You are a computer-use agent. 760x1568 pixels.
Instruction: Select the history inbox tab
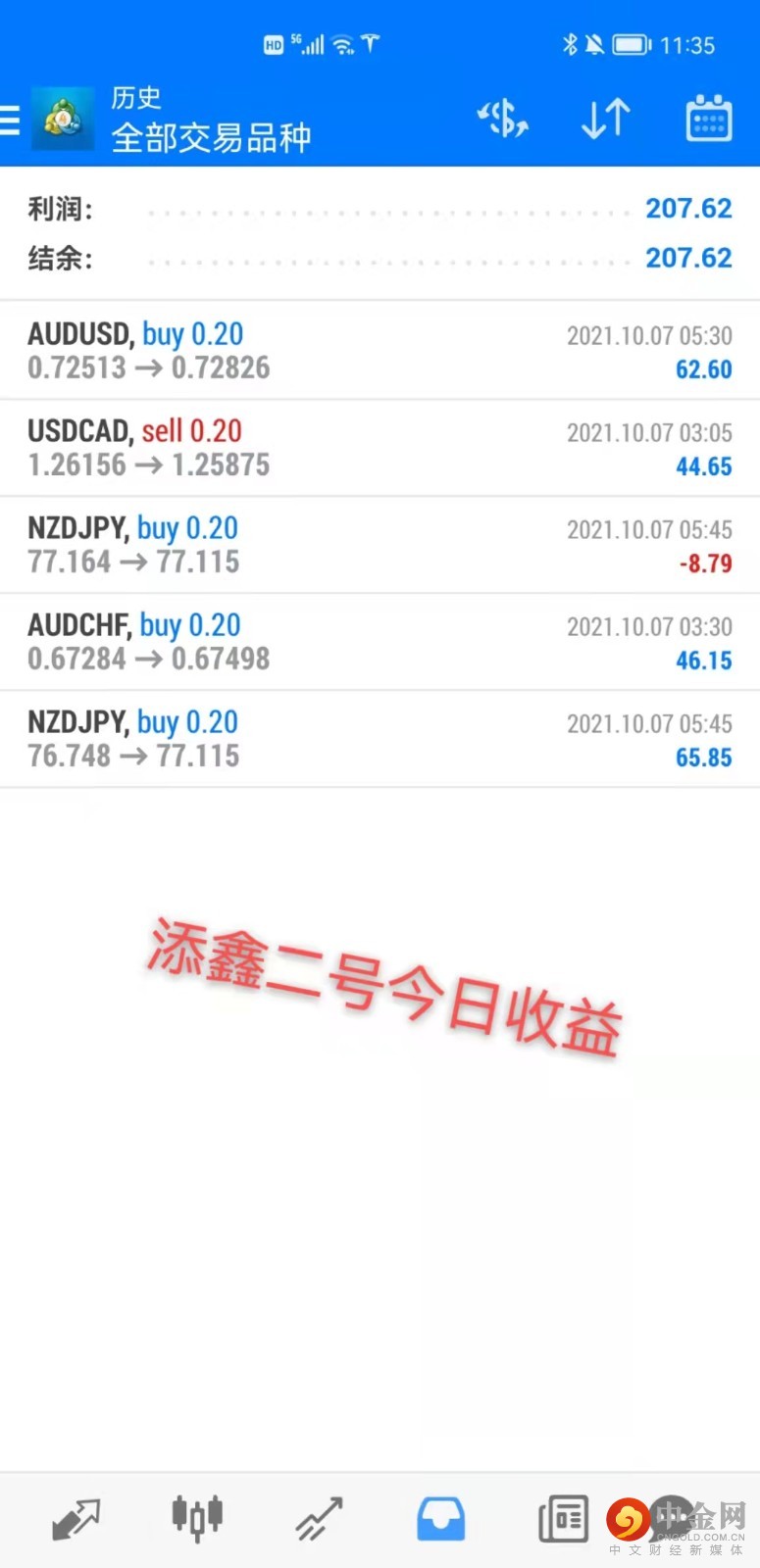441,1520
